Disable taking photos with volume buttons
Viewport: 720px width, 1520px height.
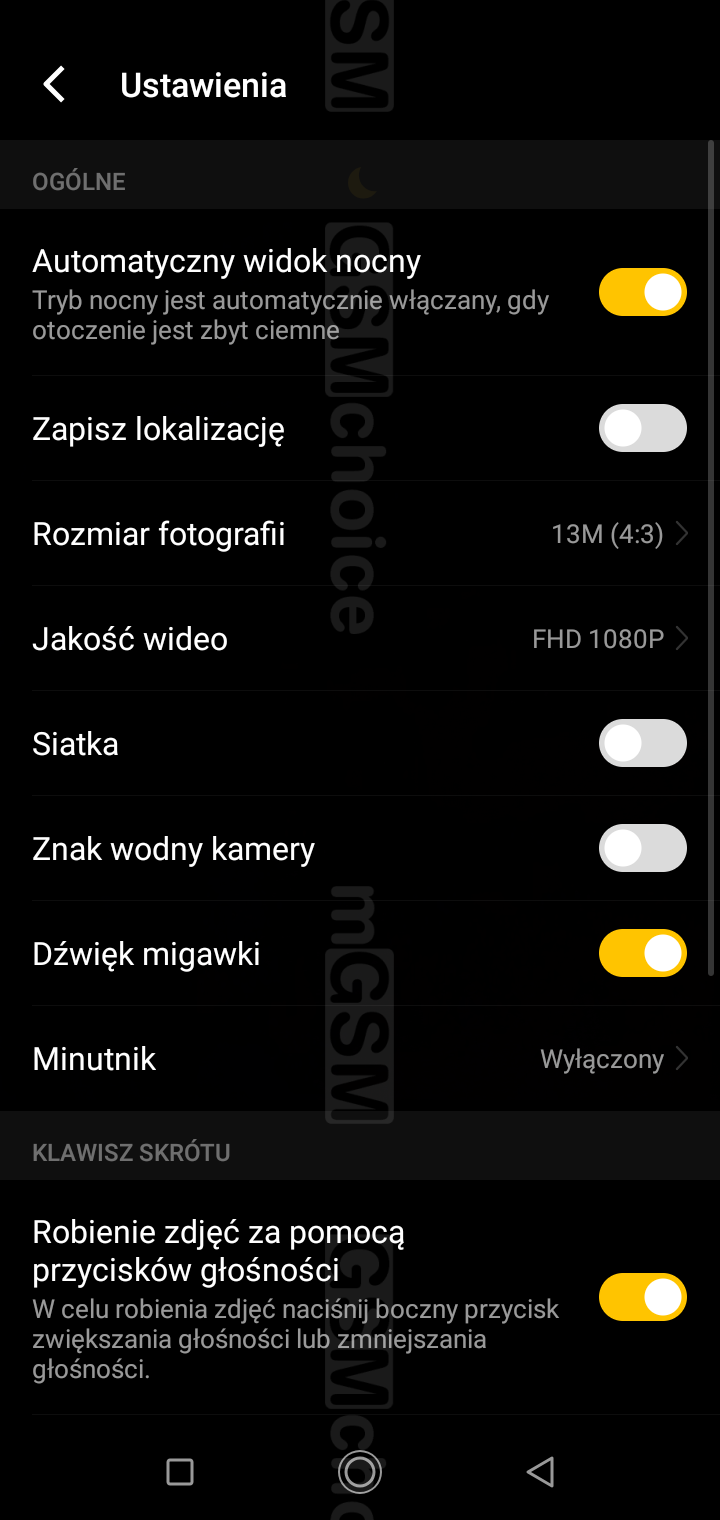point(642,1297)
